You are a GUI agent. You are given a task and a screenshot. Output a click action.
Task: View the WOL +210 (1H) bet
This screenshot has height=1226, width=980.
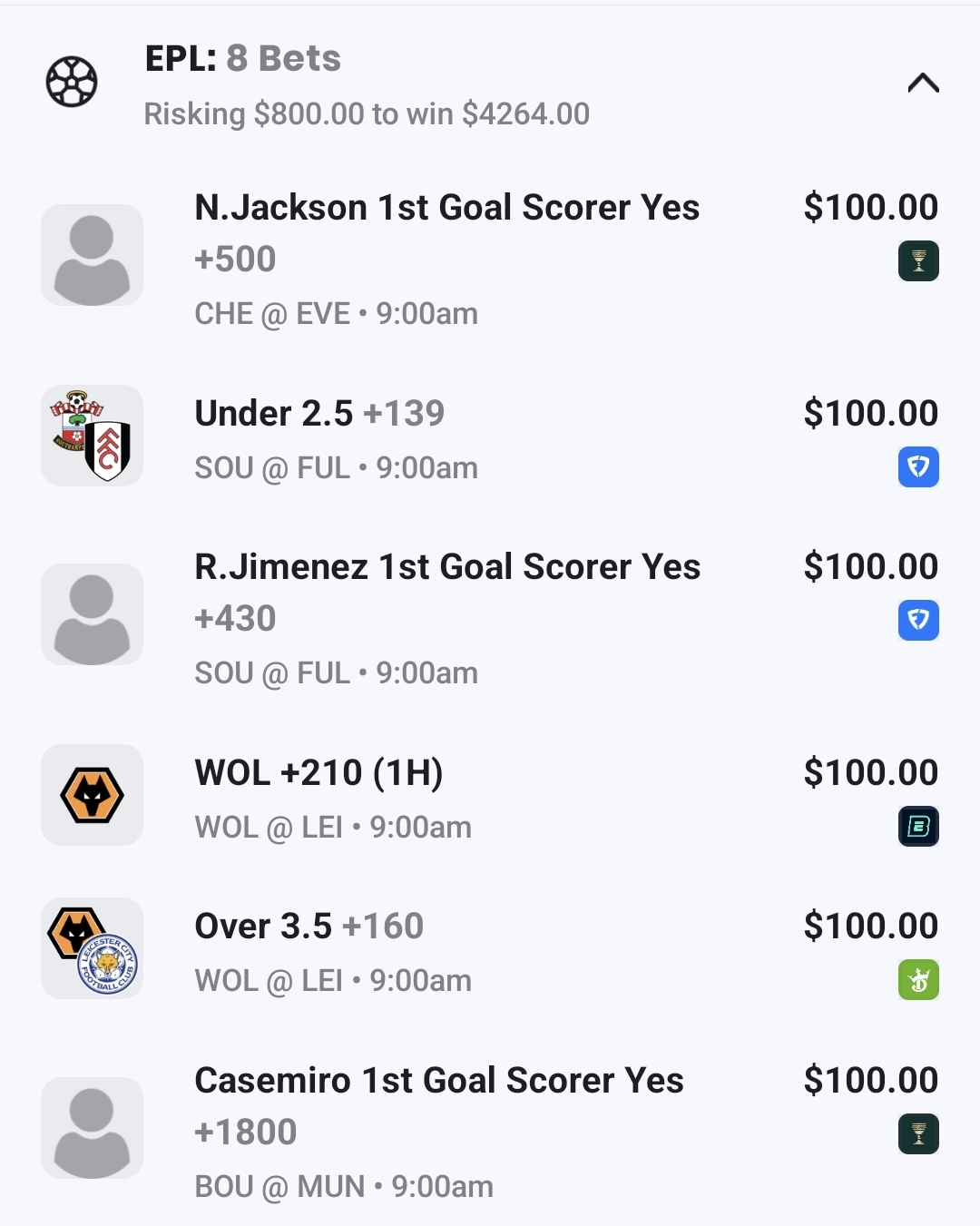tap(318, 773)
